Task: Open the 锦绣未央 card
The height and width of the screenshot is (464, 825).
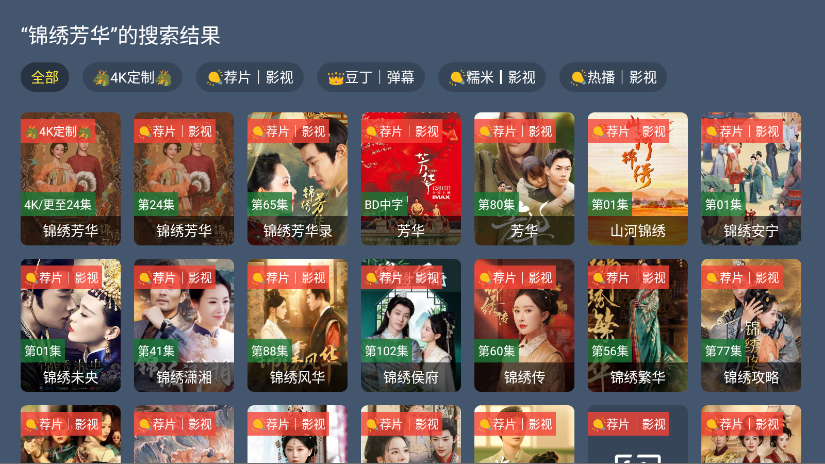Action: coord(71,325)
